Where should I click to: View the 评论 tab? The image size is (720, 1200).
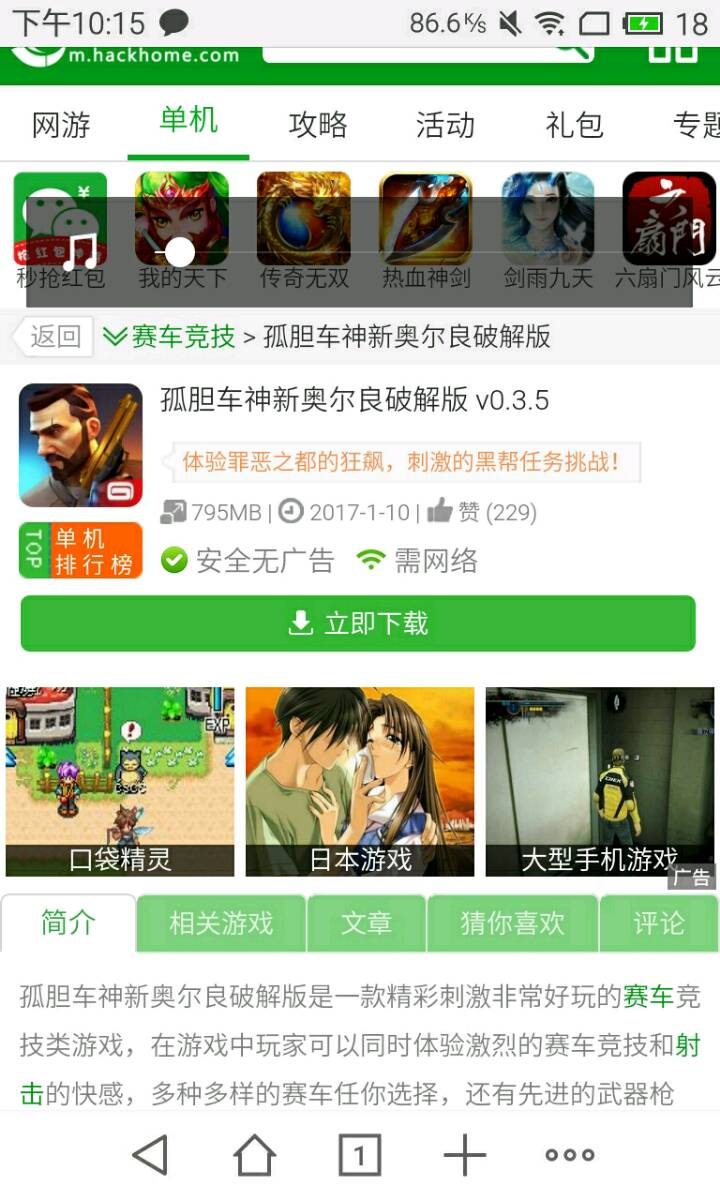click(x=658, y=923)
